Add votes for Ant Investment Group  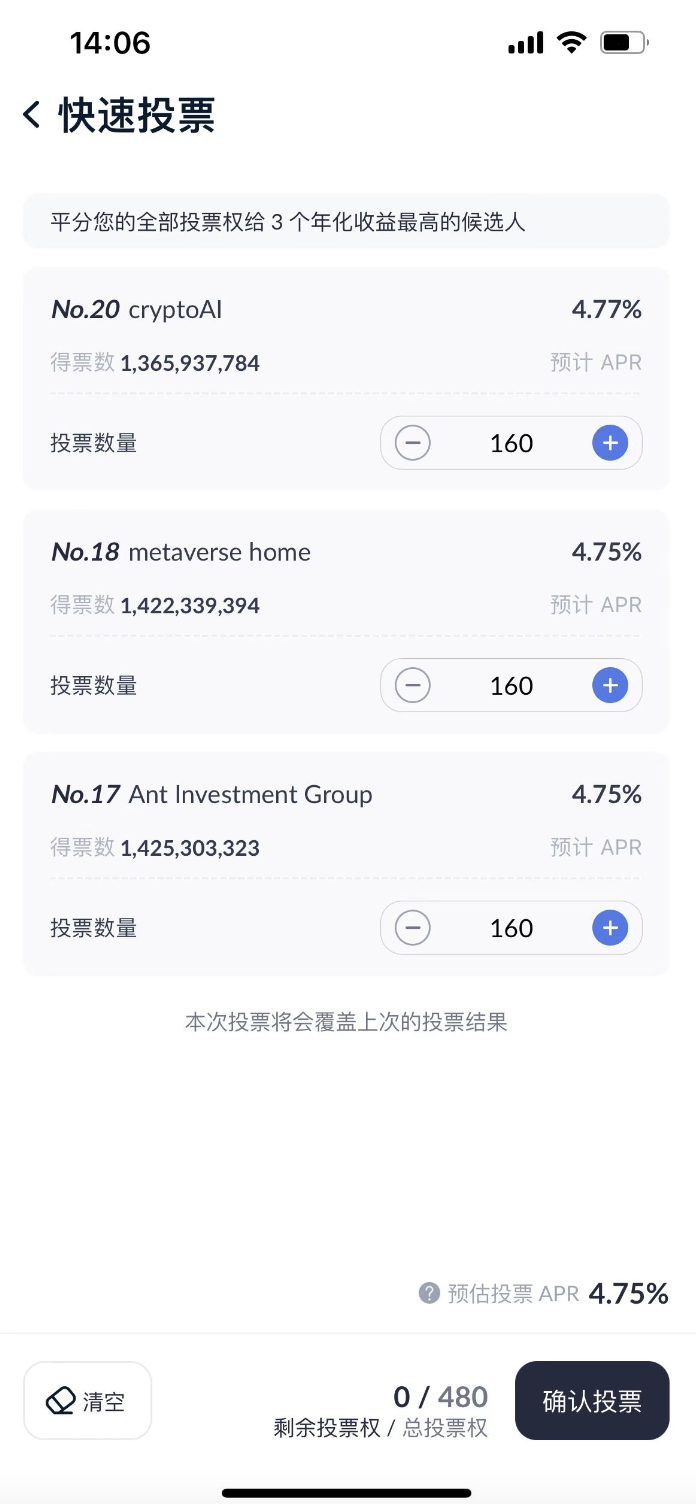(x=610, y=927)
